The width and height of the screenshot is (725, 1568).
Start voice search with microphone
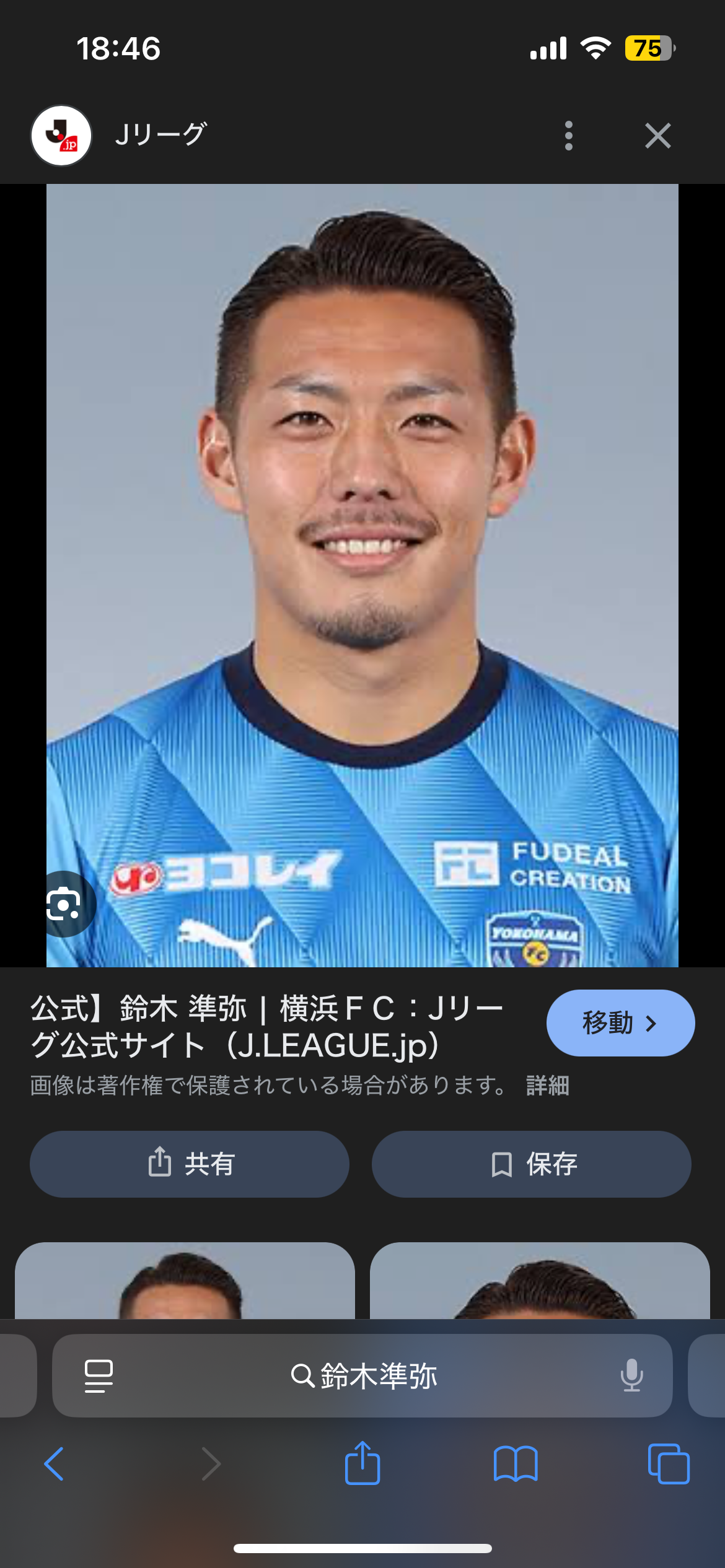click(631, 1375)
